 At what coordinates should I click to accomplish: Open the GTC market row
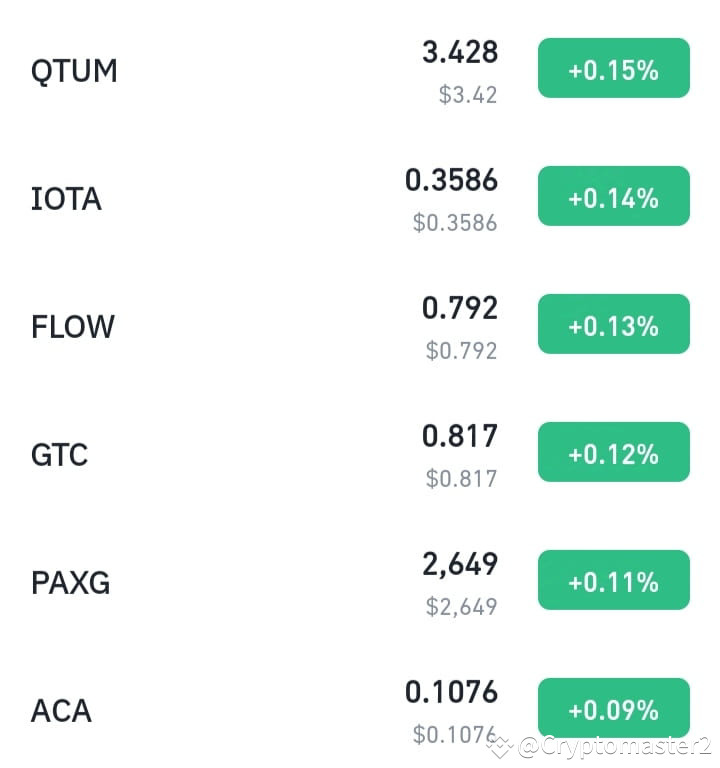[360, 454]
